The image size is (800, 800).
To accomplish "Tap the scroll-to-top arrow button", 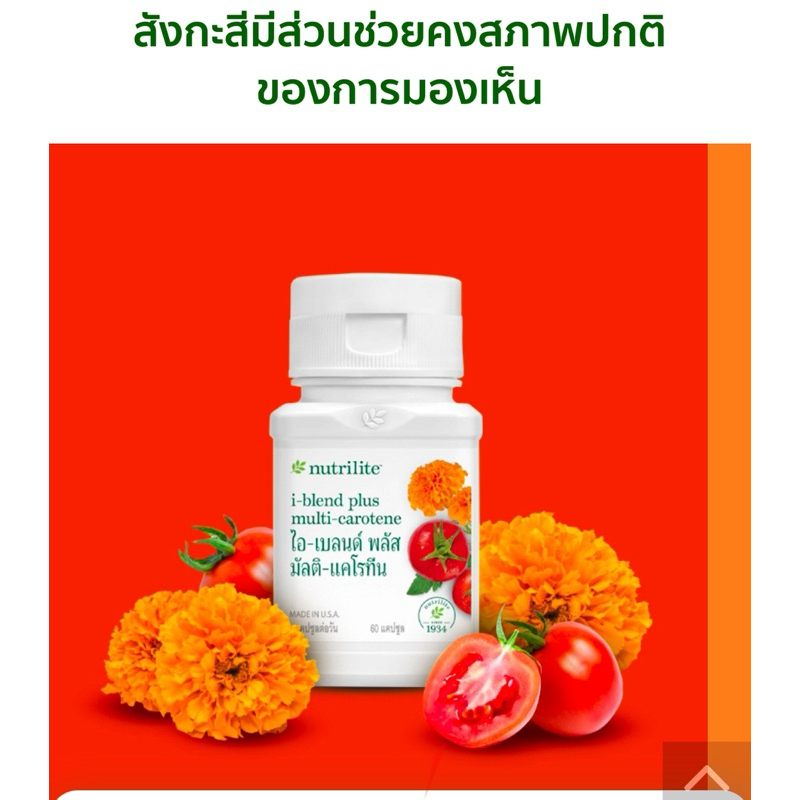I will pyautogui.click(x=706, y=770).
